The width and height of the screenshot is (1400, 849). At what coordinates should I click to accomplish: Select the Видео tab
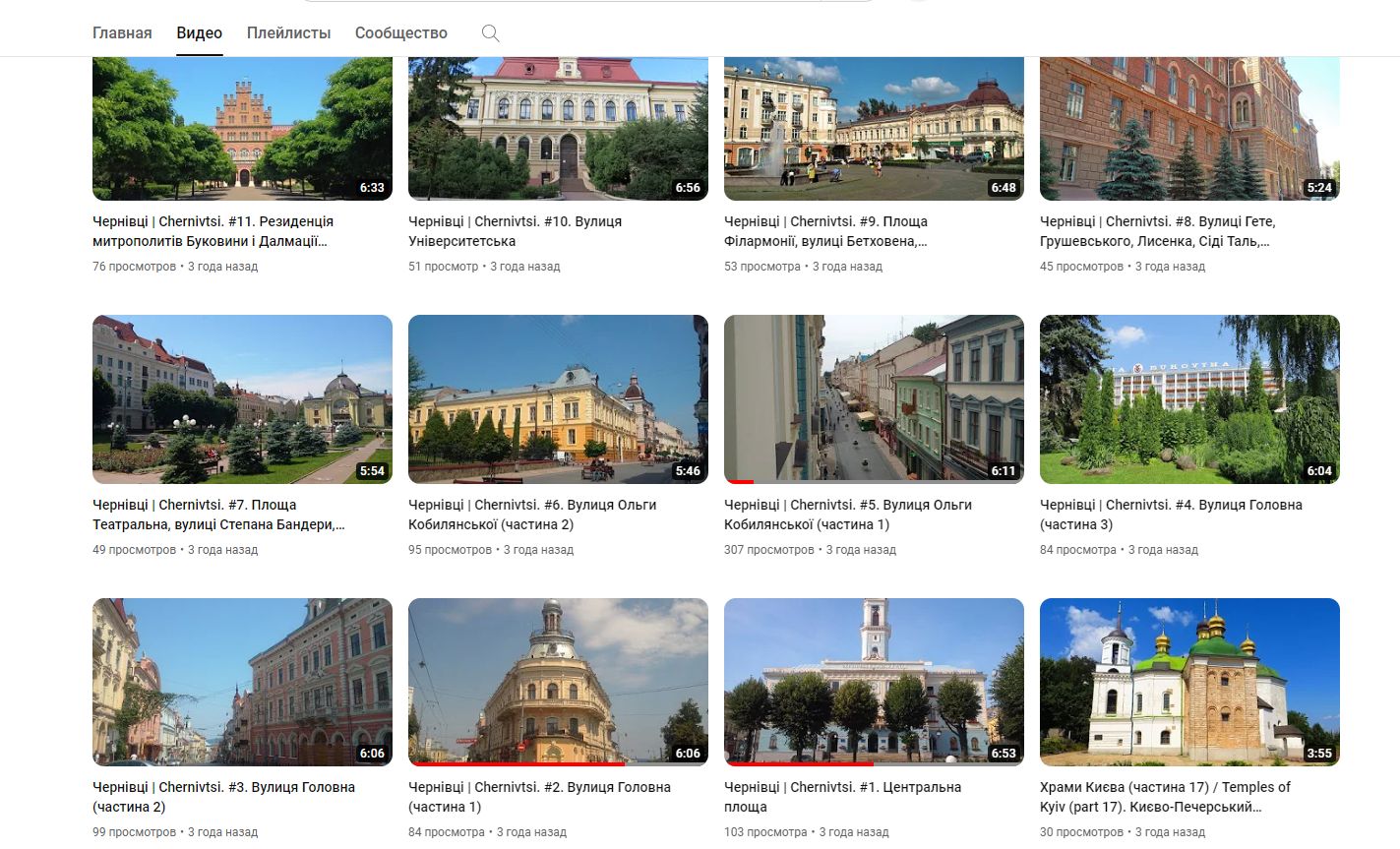[199, 33]
